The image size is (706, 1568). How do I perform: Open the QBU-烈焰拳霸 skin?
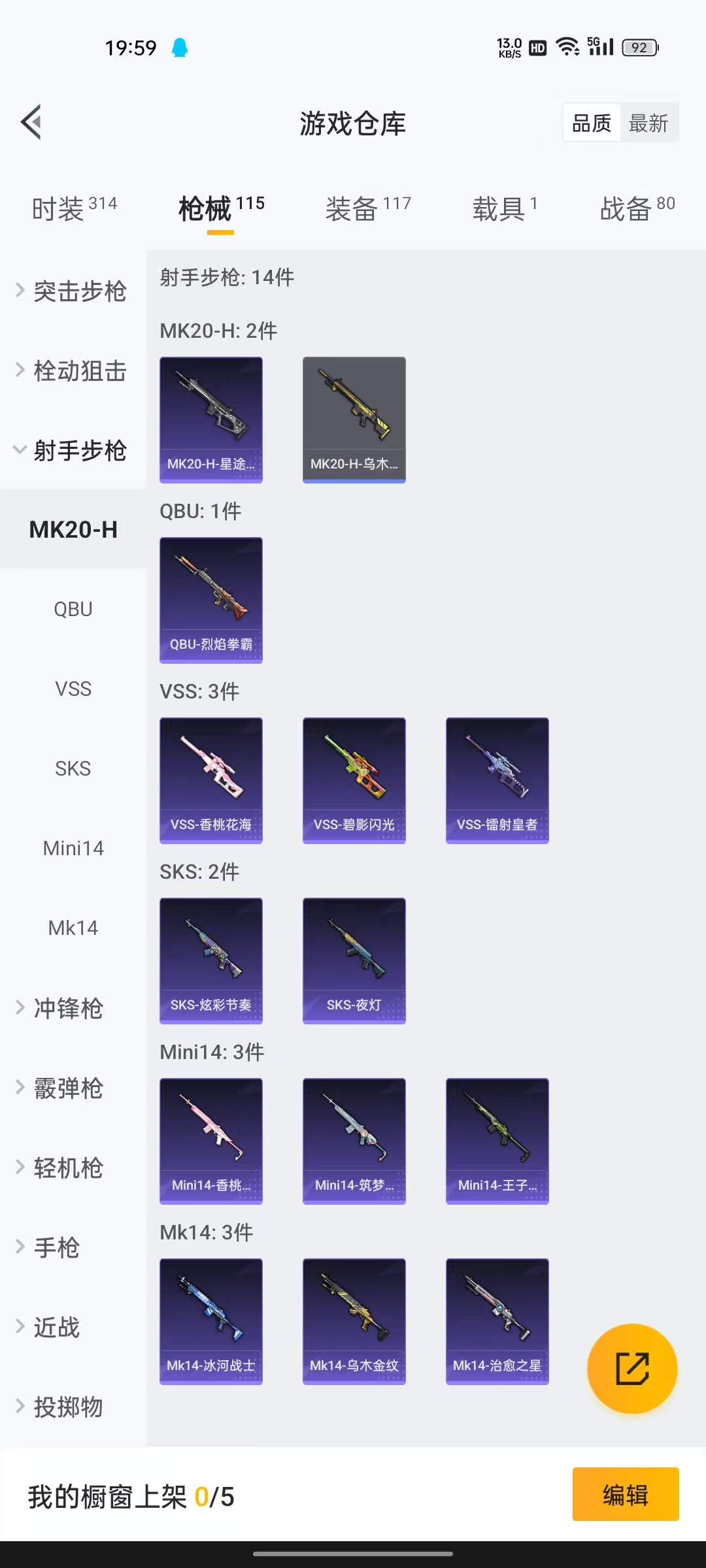211,600
